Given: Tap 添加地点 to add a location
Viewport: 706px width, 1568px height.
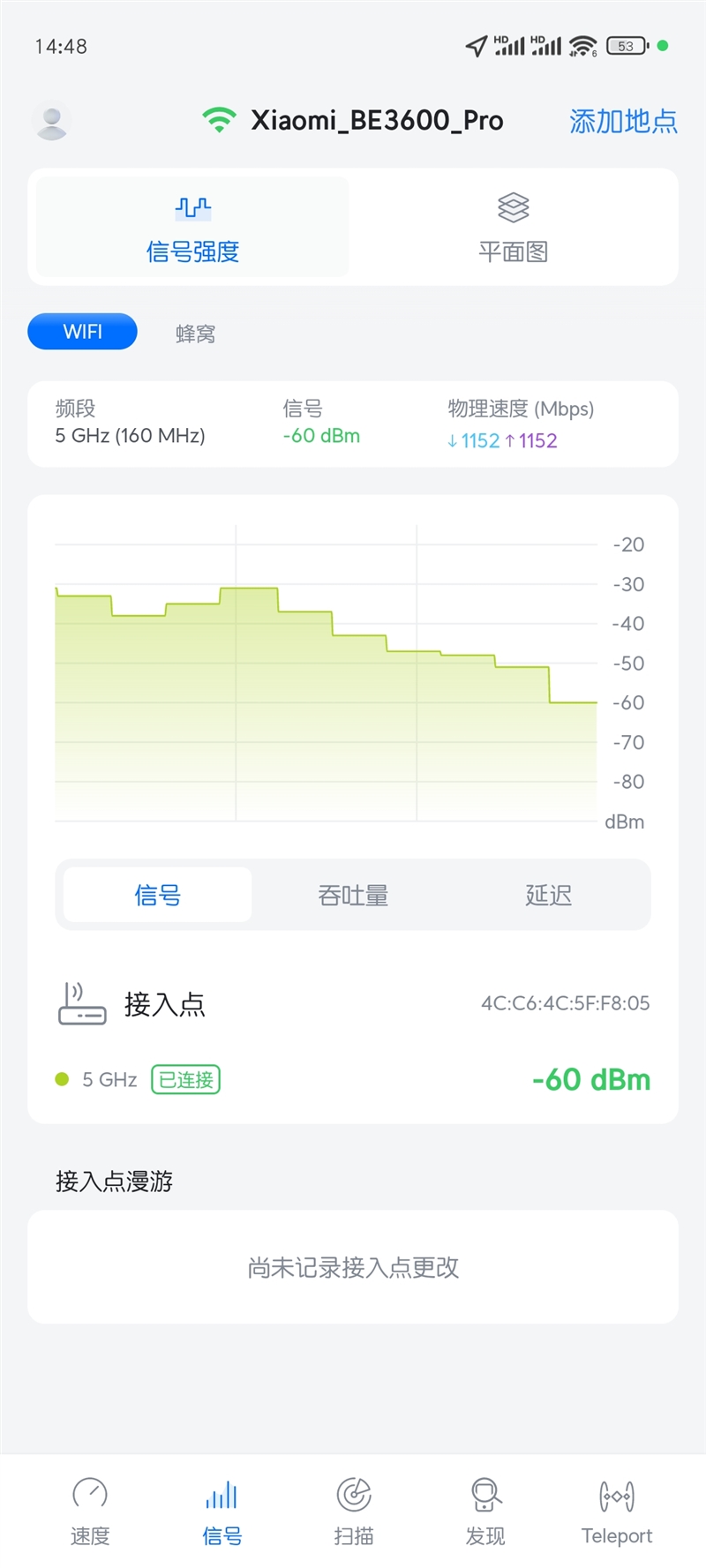Looking at the screenshot, I should (623, 121).
